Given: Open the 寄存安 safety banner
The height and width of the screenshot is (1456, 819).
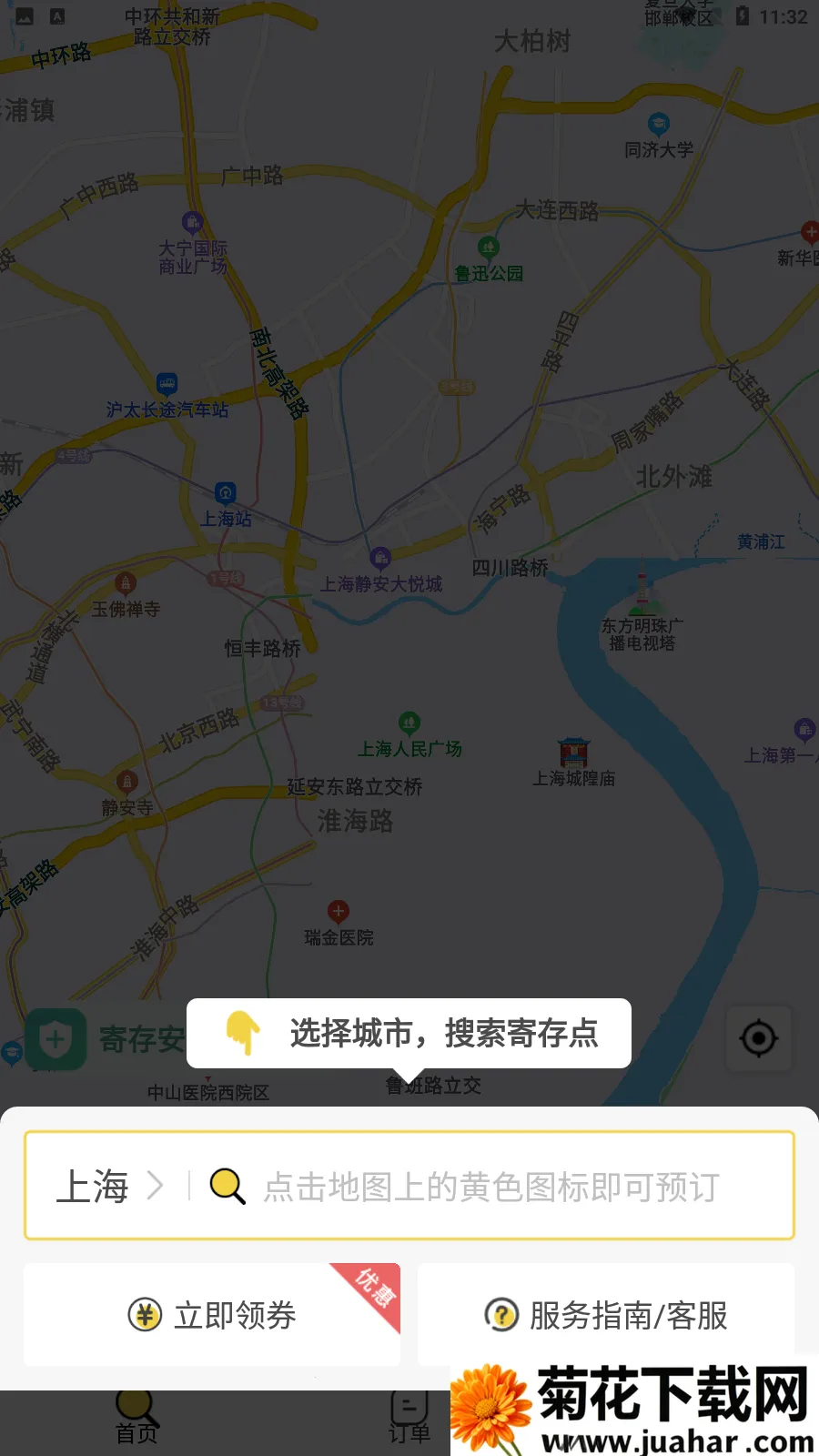Looking at the screenshot, I should (x=105, y=1039).
